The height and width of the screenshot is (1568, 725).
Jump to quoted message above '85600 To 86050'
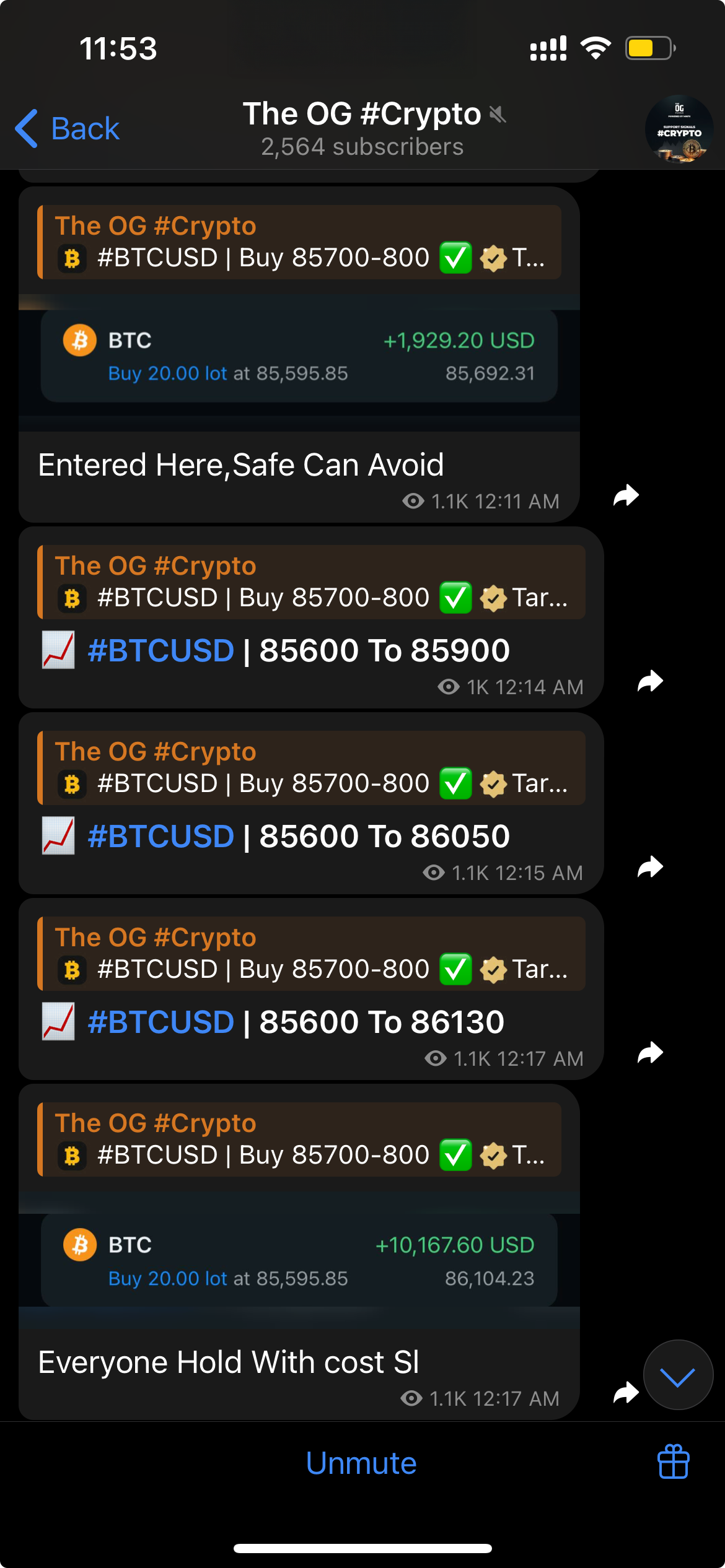[x=311, y=768]
